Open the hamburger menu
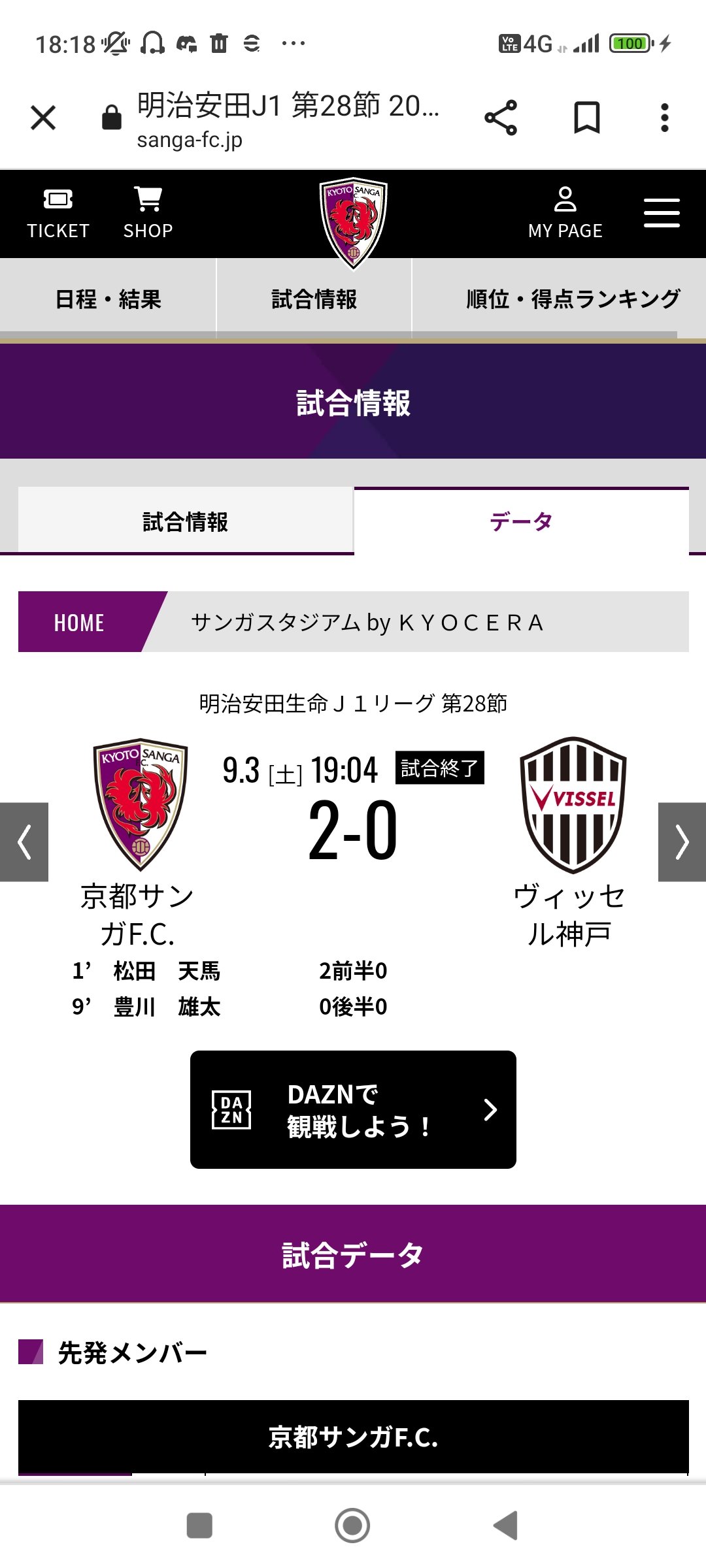This screenshot has height=1568, width=706. pyautogui.click(x=662, y=214)
